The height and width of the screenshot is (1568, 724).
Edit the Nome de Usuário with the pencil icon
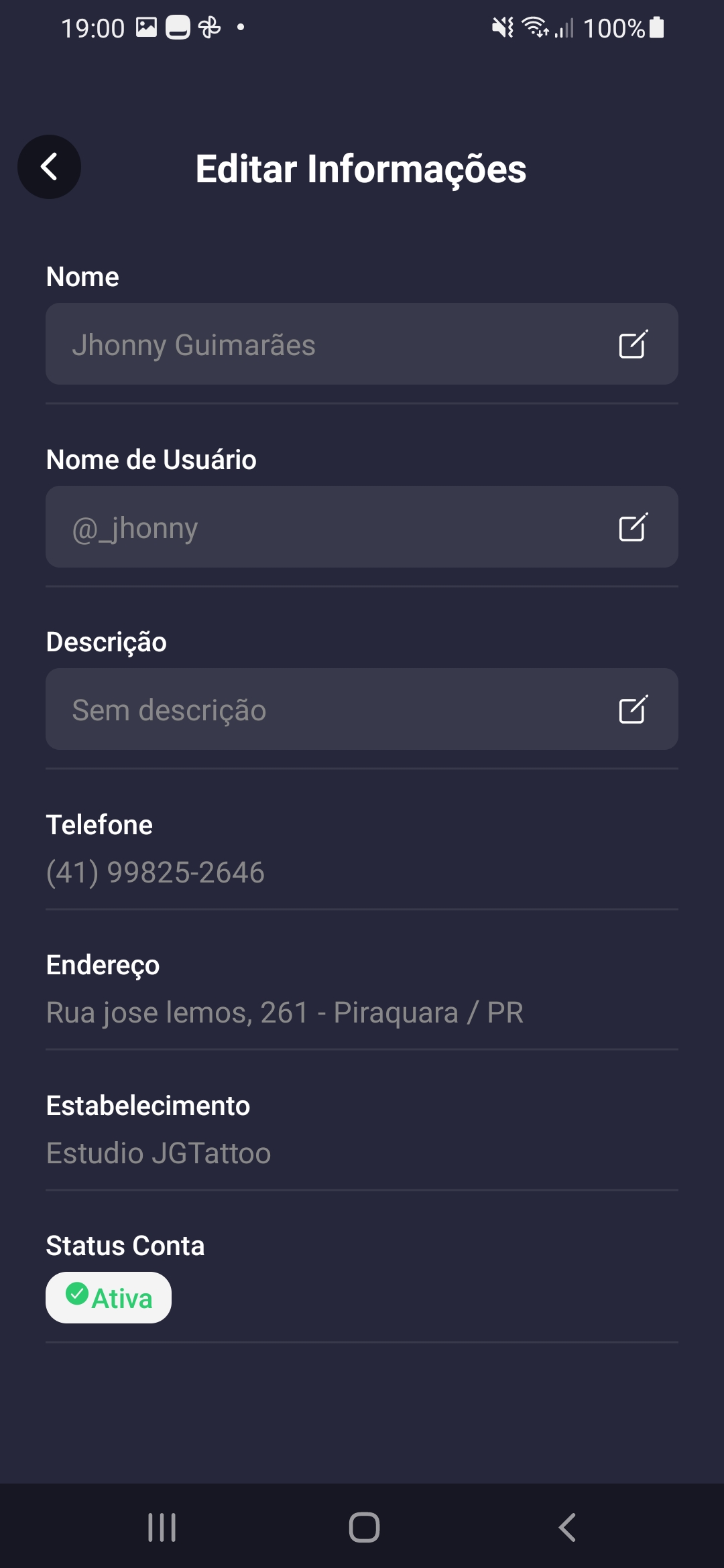(633, 527)
